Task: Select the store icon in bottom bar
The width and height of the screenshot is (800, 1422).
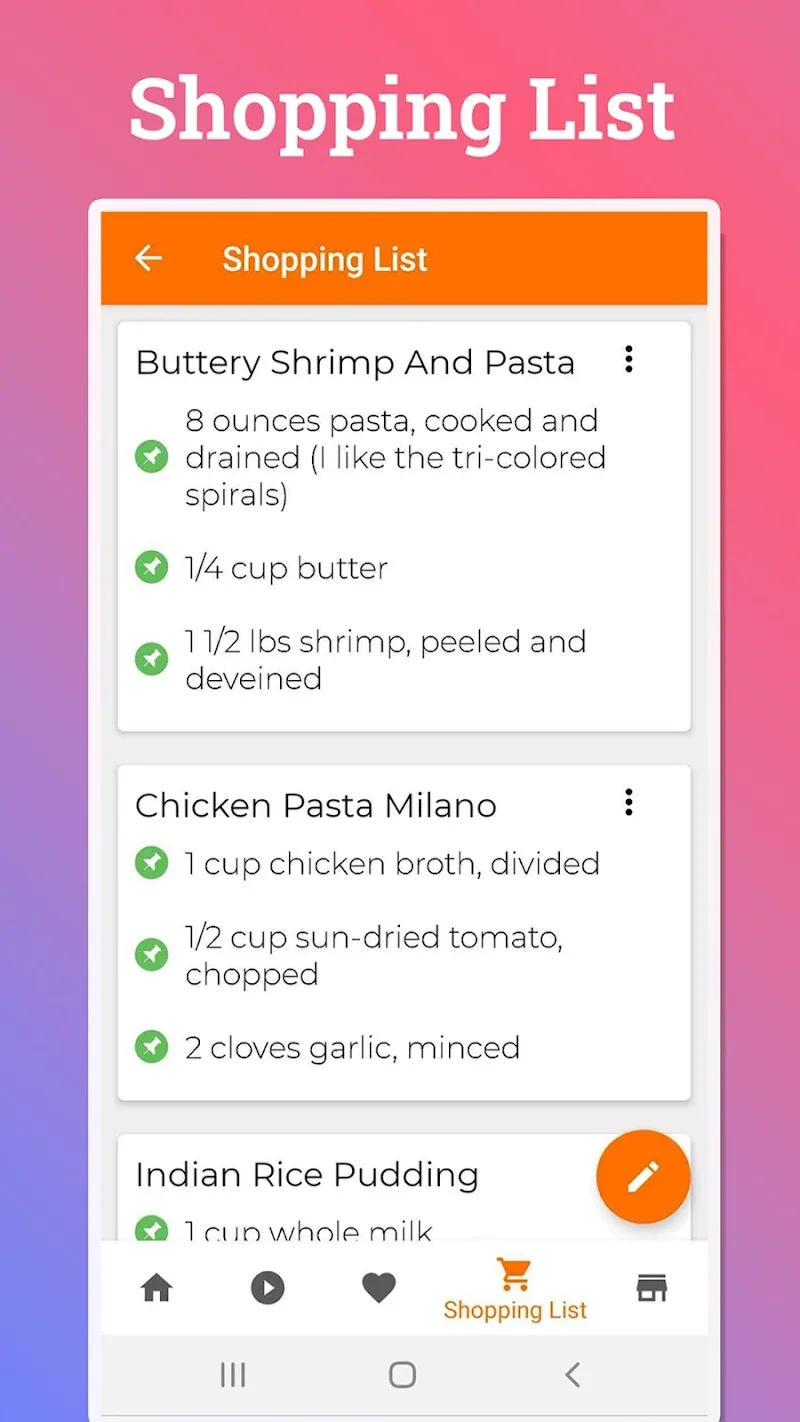Action: point(652,1289)
